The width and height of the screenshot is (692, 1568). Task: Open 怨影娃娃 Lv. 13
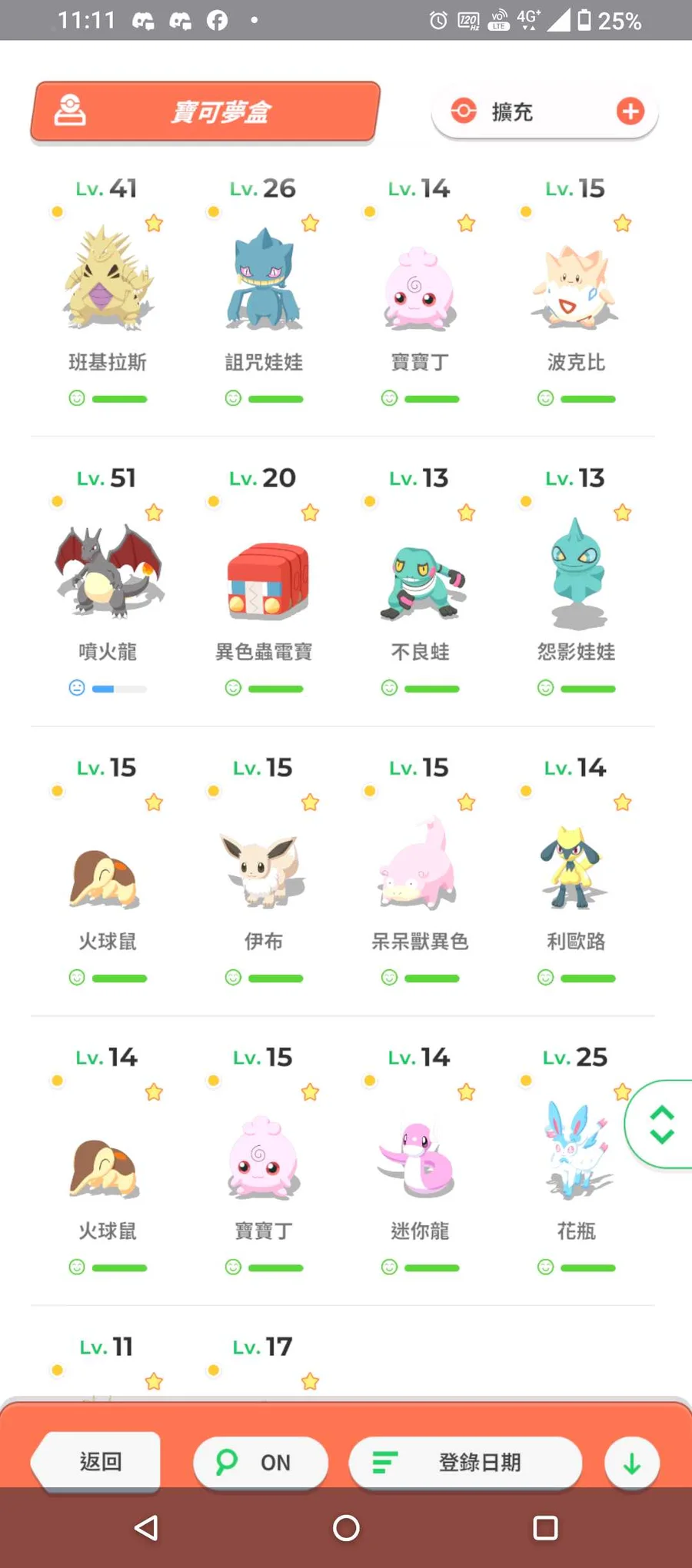pyautogui.click(x=575, y=573)
